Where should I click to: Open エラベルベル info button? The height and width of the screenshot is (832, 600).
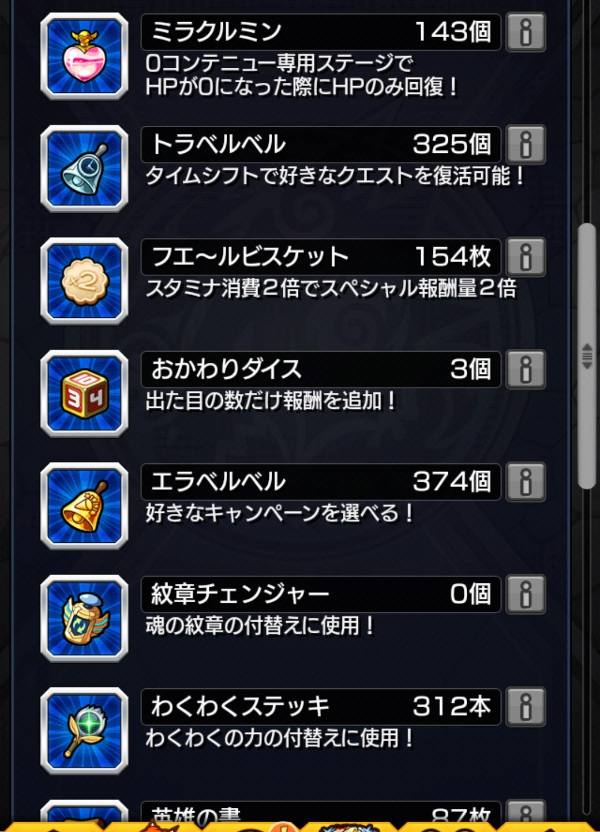pos(525,481)
